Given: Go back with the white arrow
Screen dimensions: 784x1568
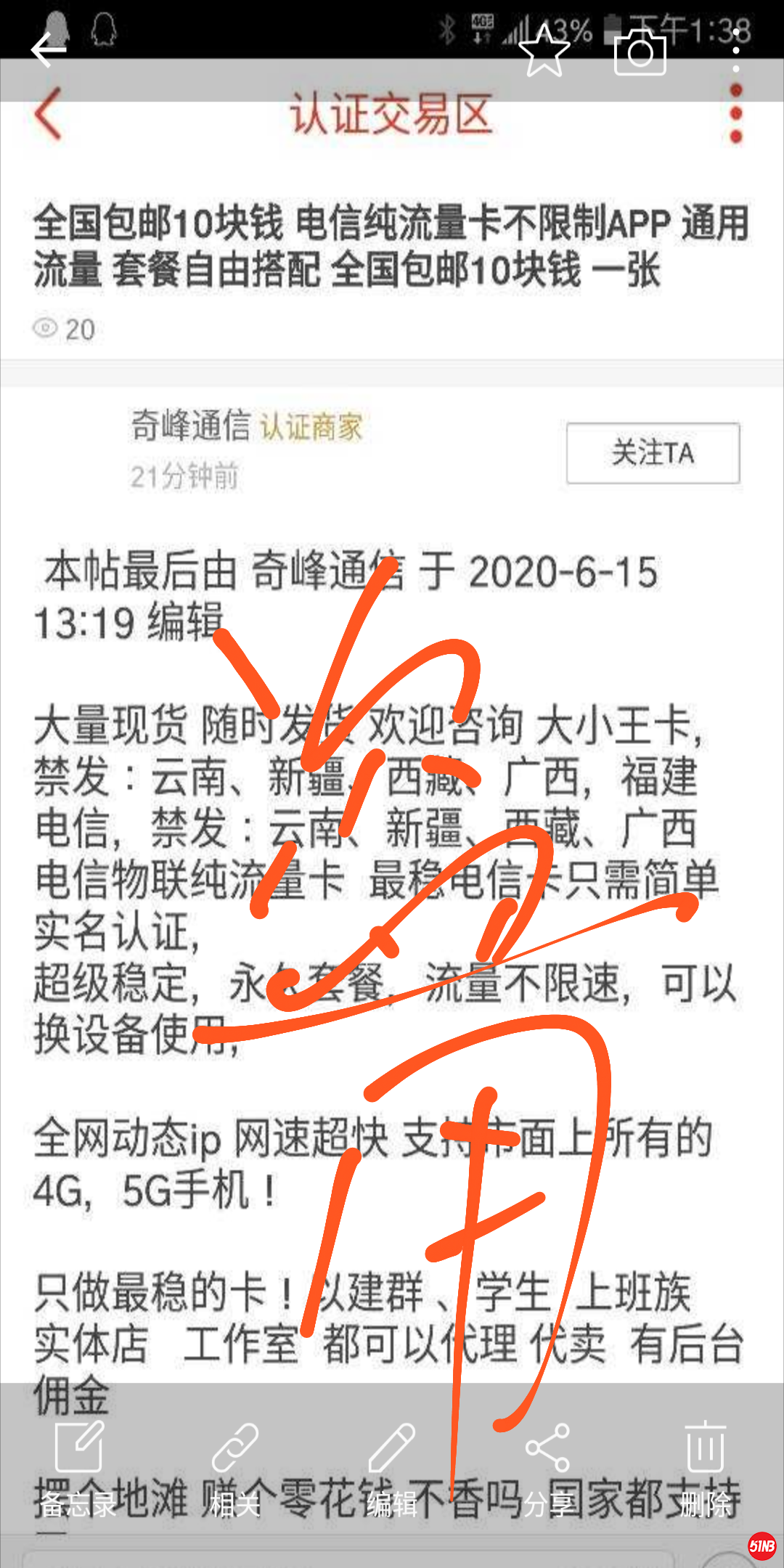Looking at the screenshot, I should (x=49, y=50).
